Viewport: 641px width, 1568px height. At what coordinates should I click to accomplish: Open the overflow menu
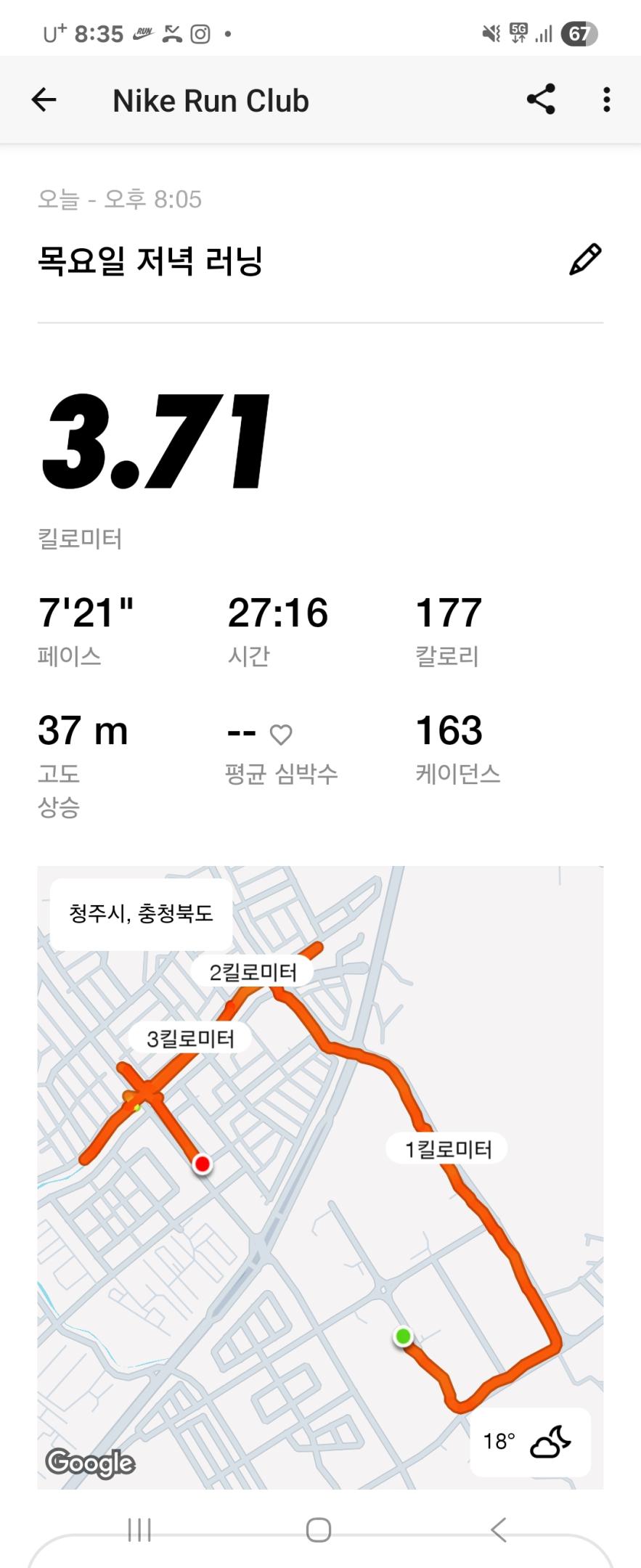(x=606, y=100)
